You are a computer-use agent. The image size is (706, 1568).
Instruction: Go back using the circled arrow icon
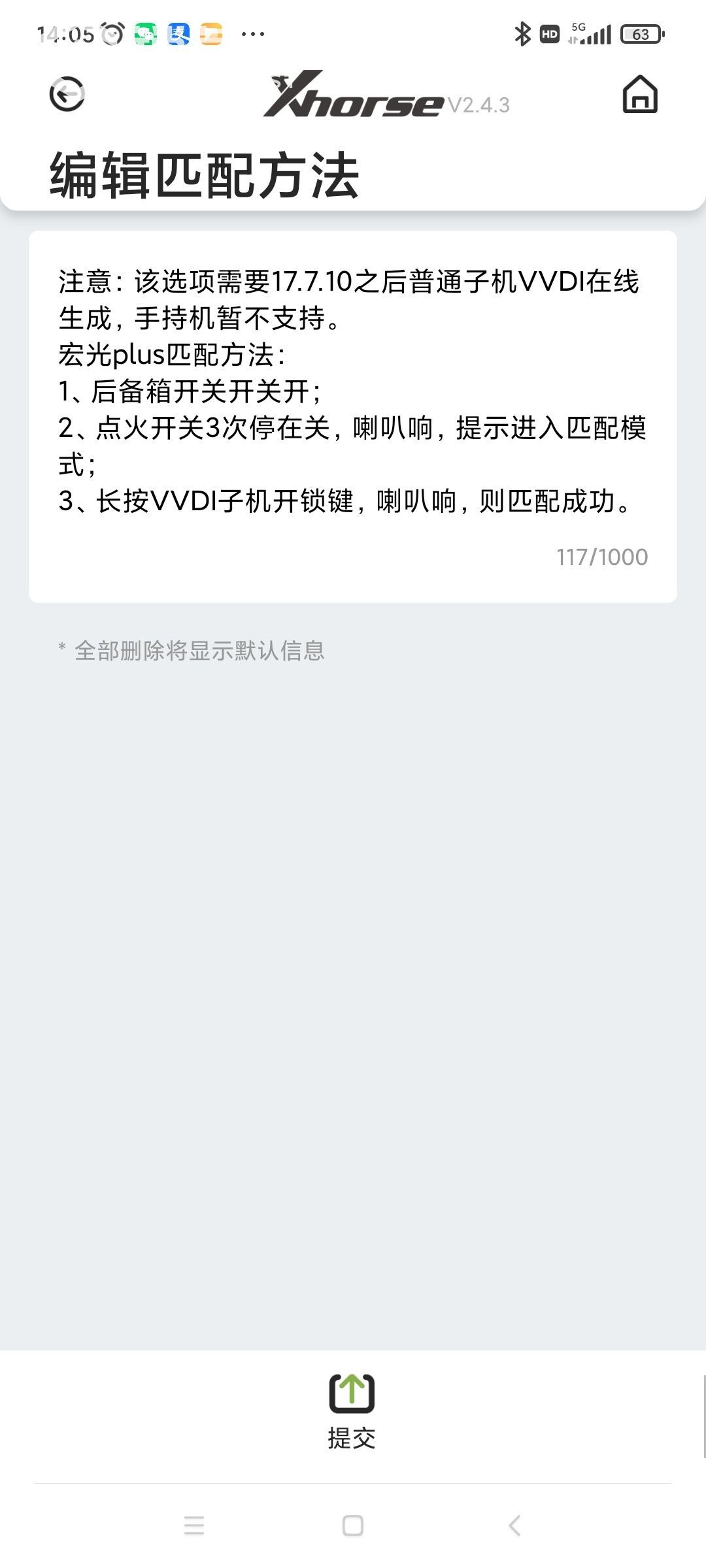coord(67,95)
